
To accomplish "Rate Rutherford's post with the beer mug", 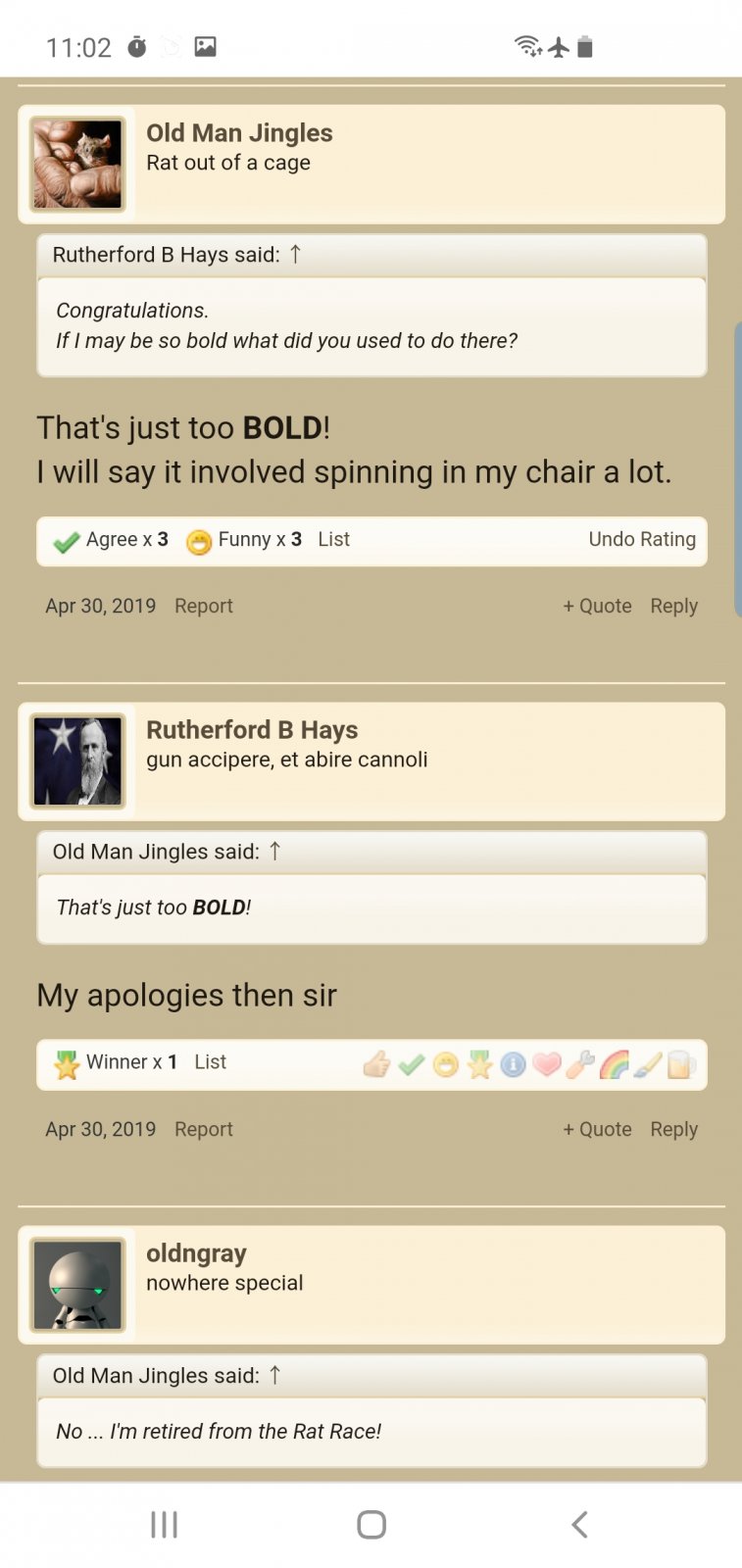I will tap(681, 1063).
